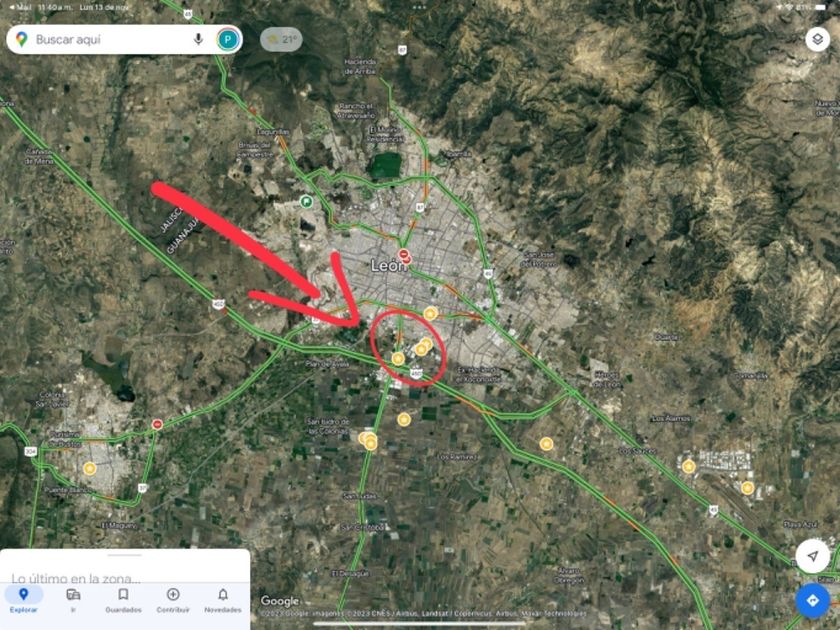This screenshot has height=630, width=840.
Task: Open the Contribuir tab
Action: click(173, 600)
